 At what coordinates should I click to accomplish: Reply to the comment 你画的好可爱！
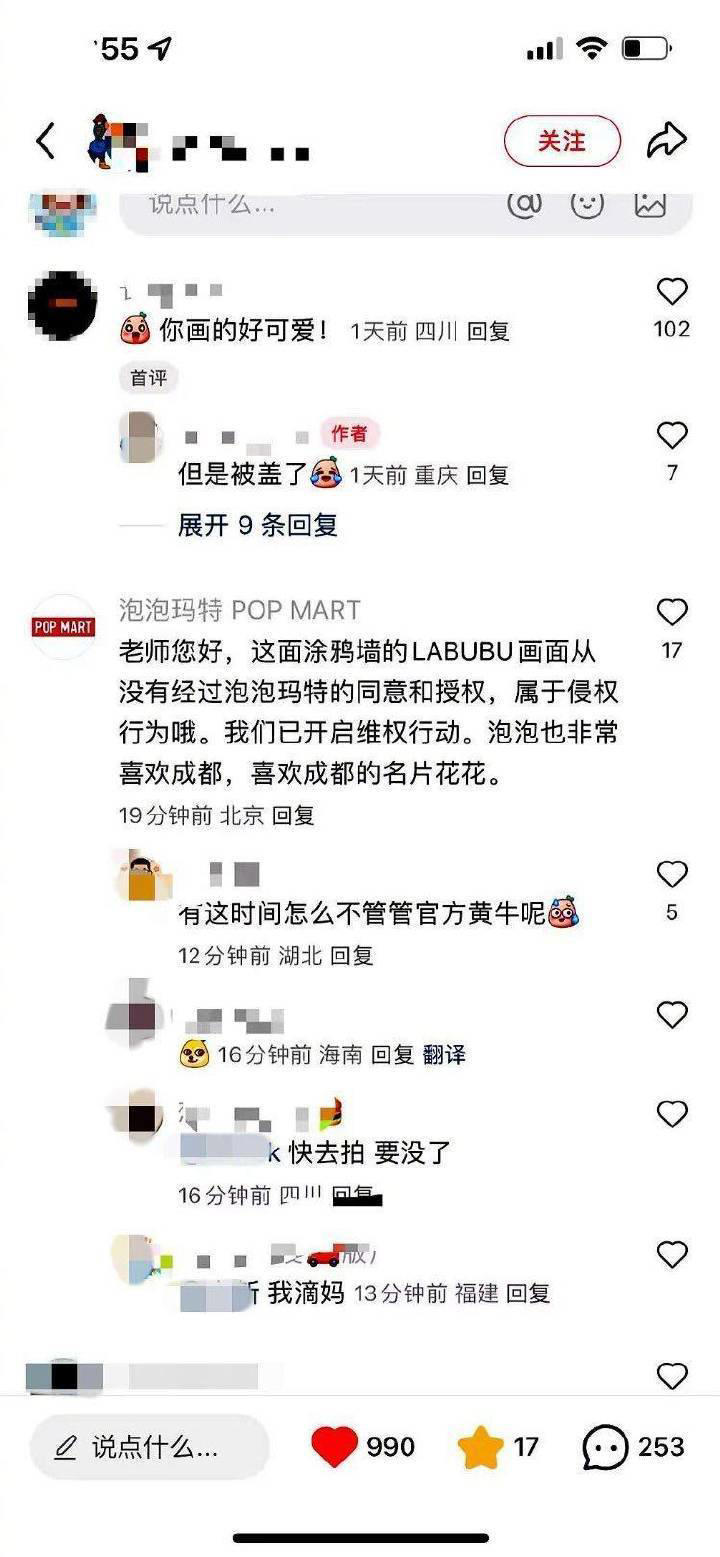pos(489,331)
